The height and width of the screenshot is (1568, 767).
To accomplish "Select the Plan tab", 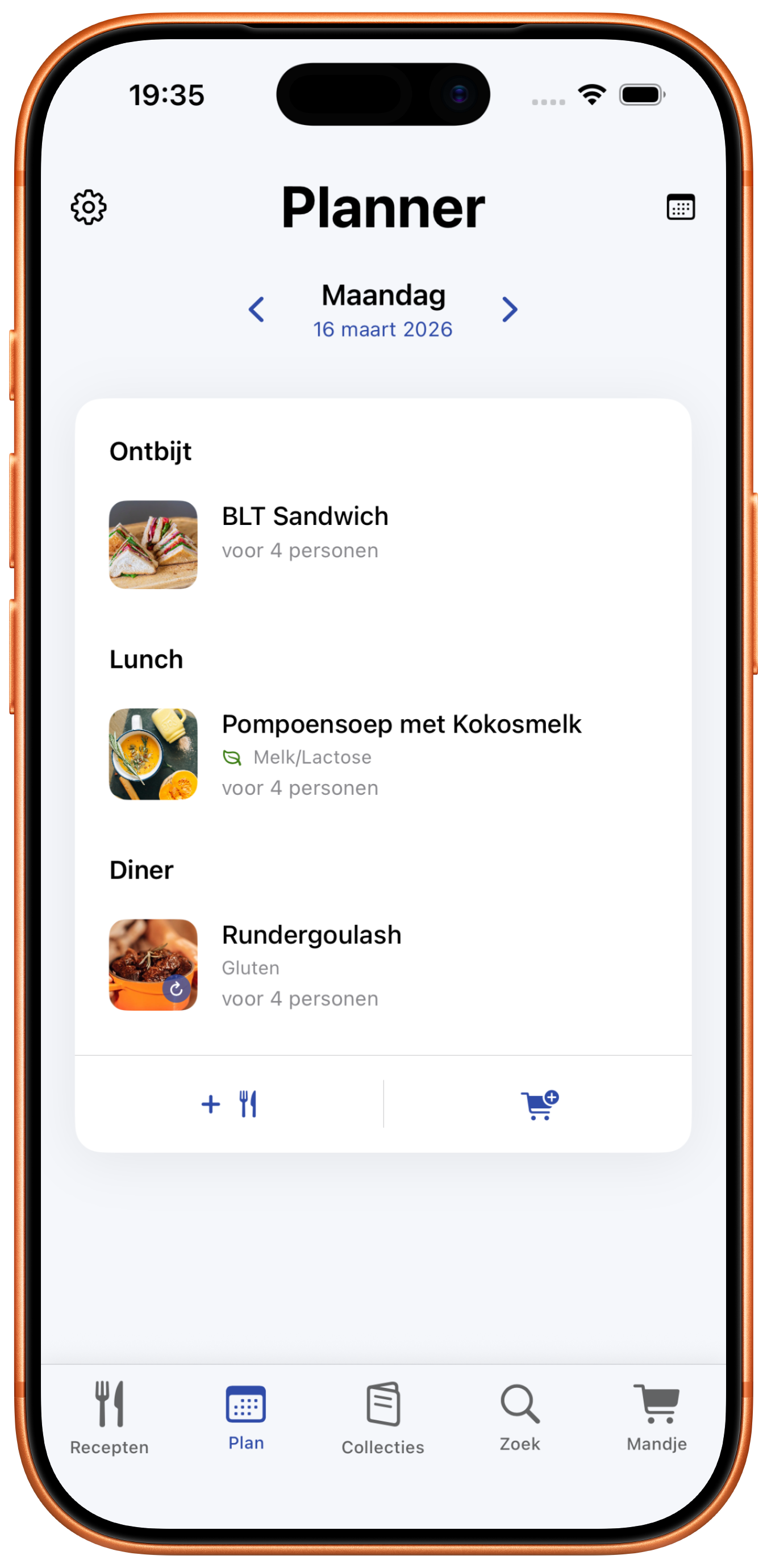I will 246,1417.
